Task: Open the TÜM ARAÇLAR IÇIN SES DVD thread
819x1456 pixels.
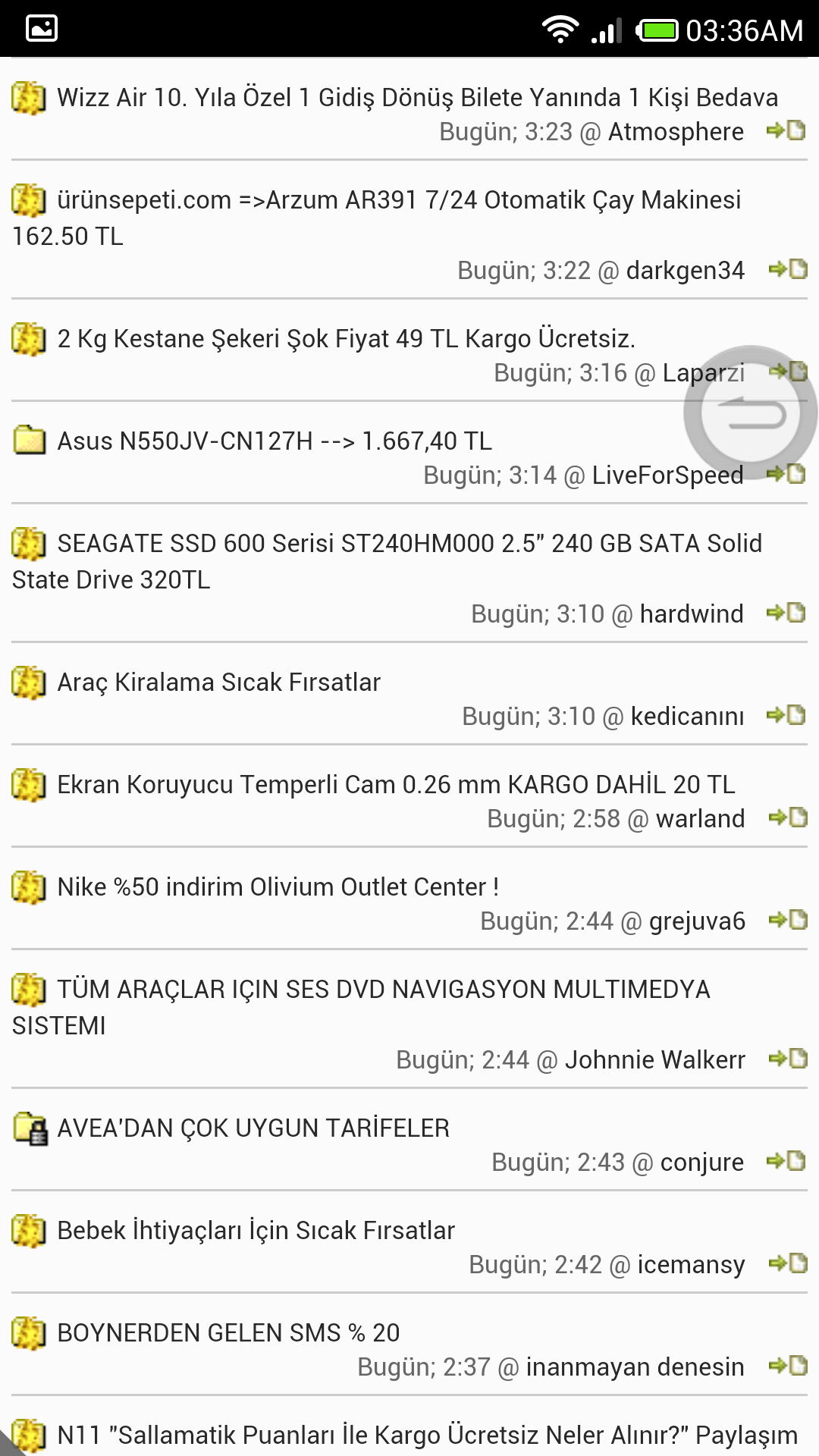Action: pyautogui.click(x=361, y=1007)
